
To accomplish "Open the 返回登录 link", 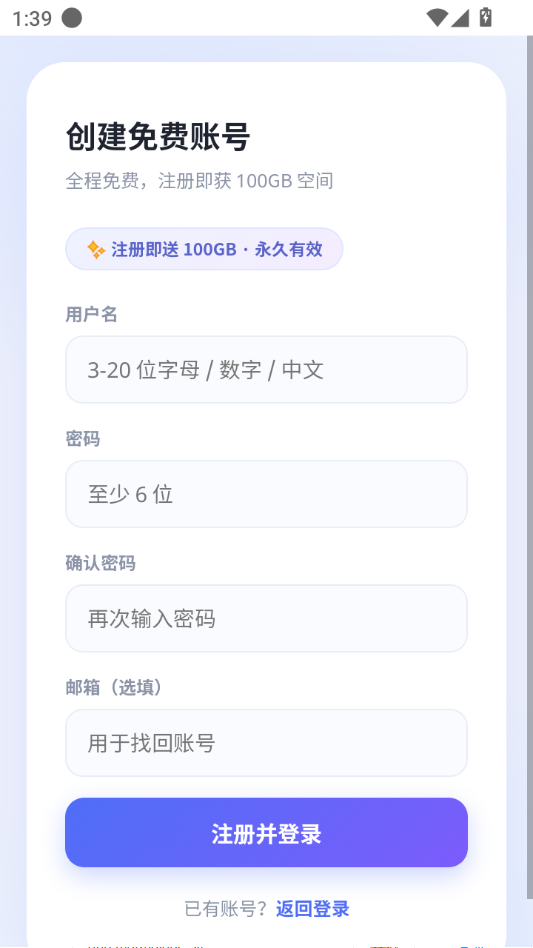I will coord(312,909).
